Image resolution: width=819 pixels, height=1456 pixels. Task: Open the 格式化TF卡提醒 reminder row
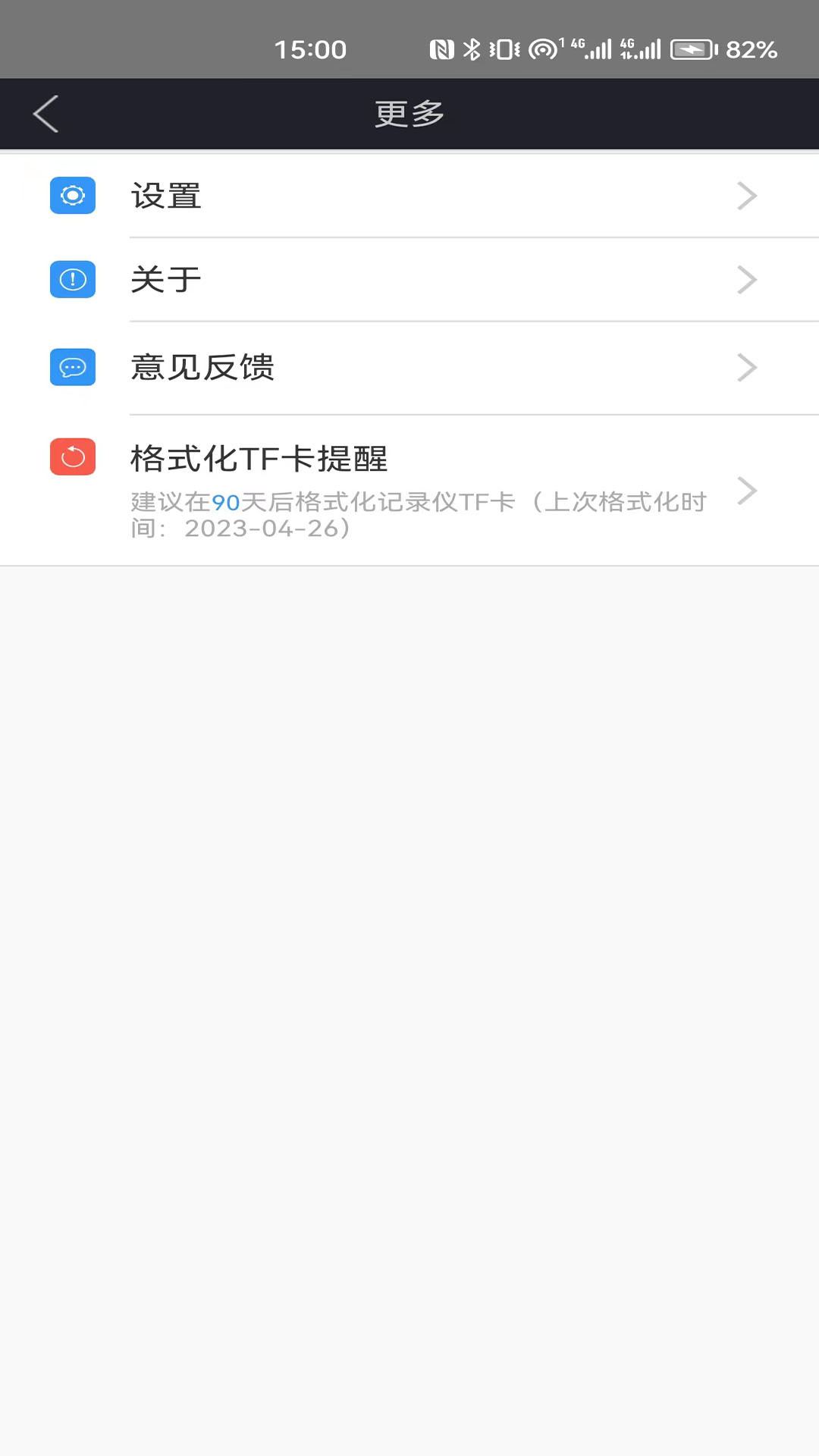point(409,490)
